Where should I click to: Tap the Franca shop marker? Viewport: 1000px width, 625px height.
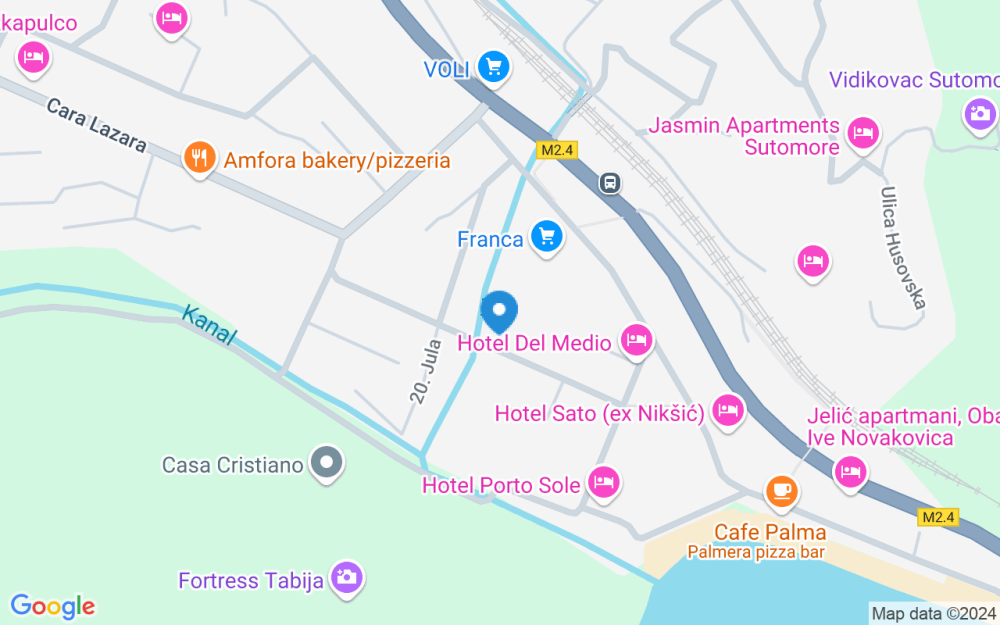click(546, 238)
